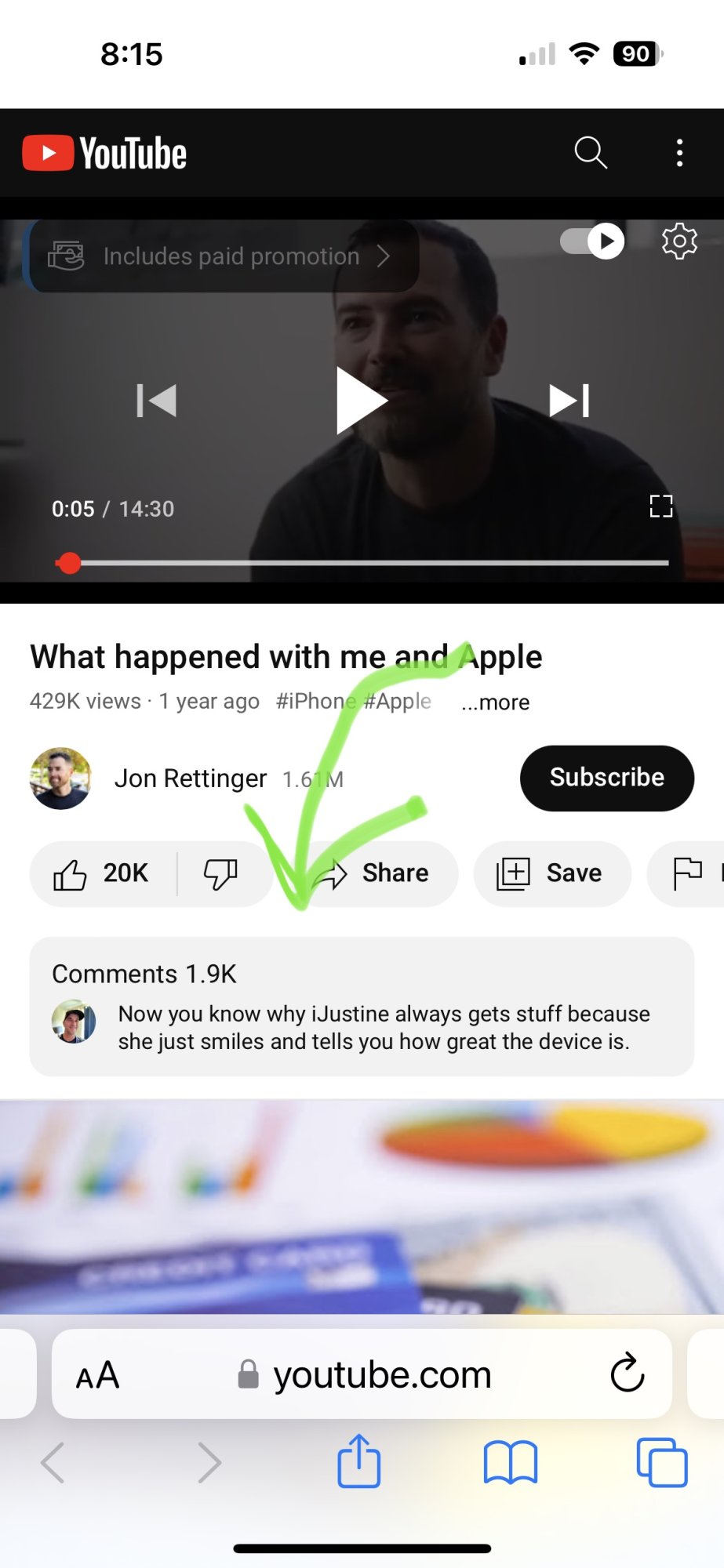Image resolution: width=724 pixels, height=1568 pixels.
Task: Save the video to a playlist
Action: click(x=551, y=873)
